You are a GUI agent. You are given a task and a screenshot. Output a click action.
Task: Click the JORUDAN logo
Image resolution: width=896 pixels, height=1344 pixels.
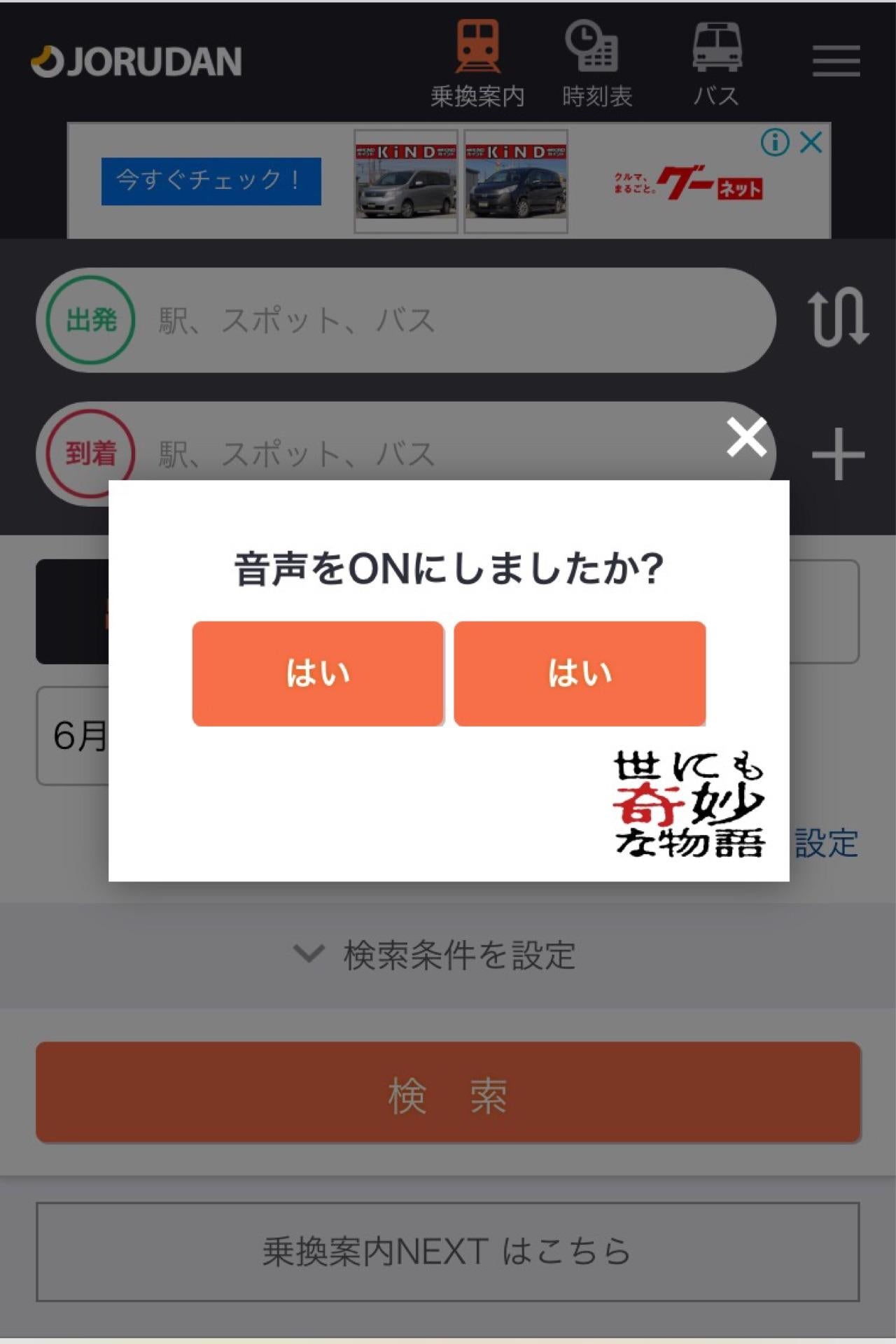136,62
